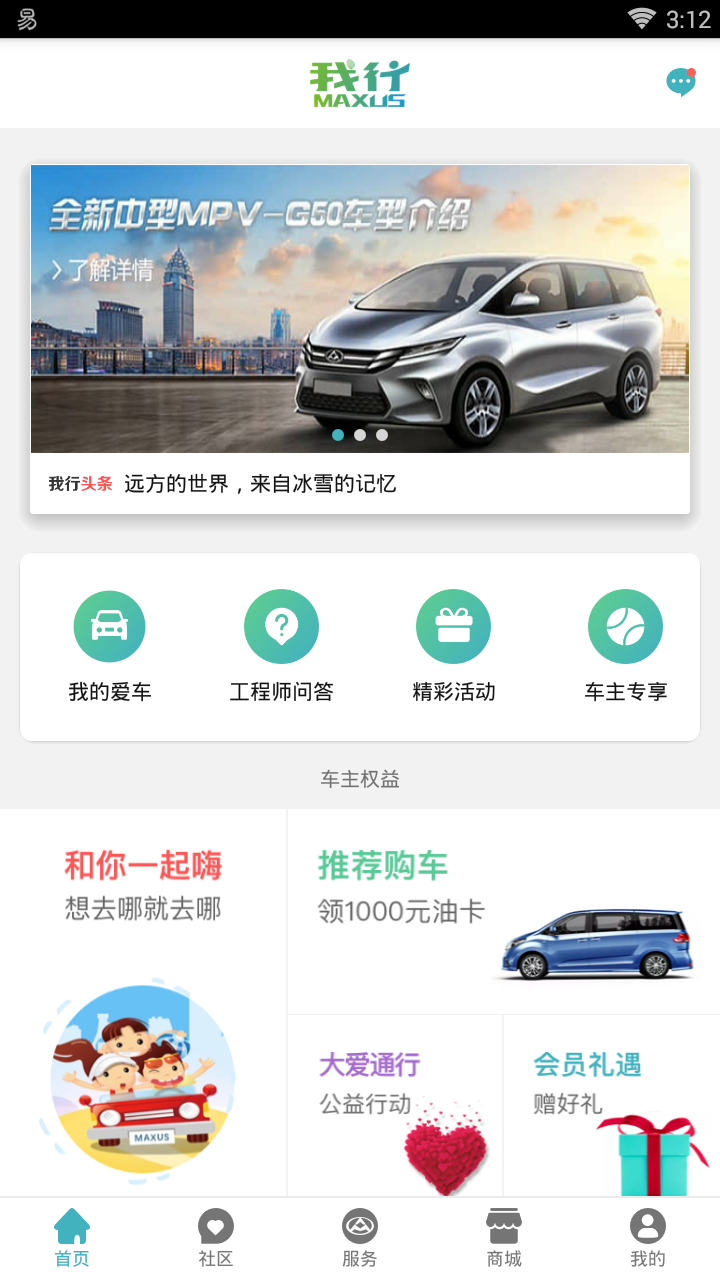Select the 商城 mall storefront icon
Image resolution: width=720 pixels, height=1280 pixels.
[x=503, y=1225]
